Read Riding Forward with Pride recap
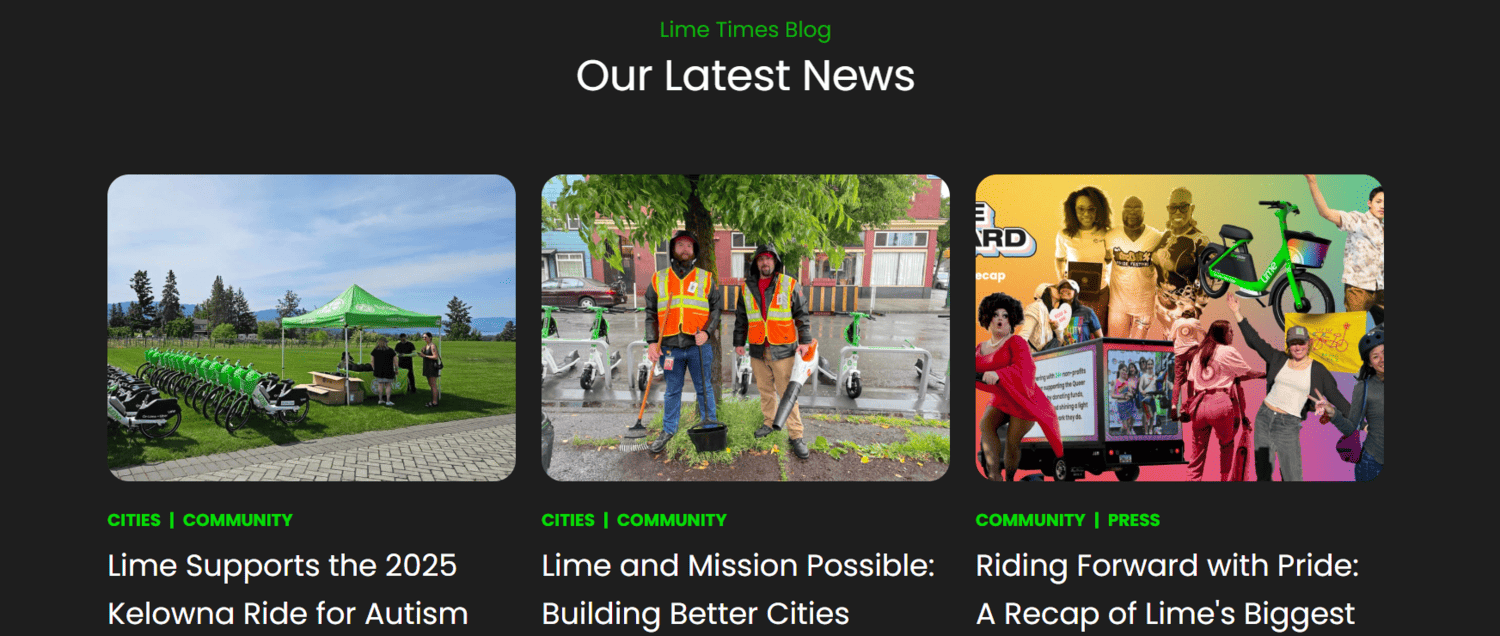1500x636 pixels. [1166, 589]
